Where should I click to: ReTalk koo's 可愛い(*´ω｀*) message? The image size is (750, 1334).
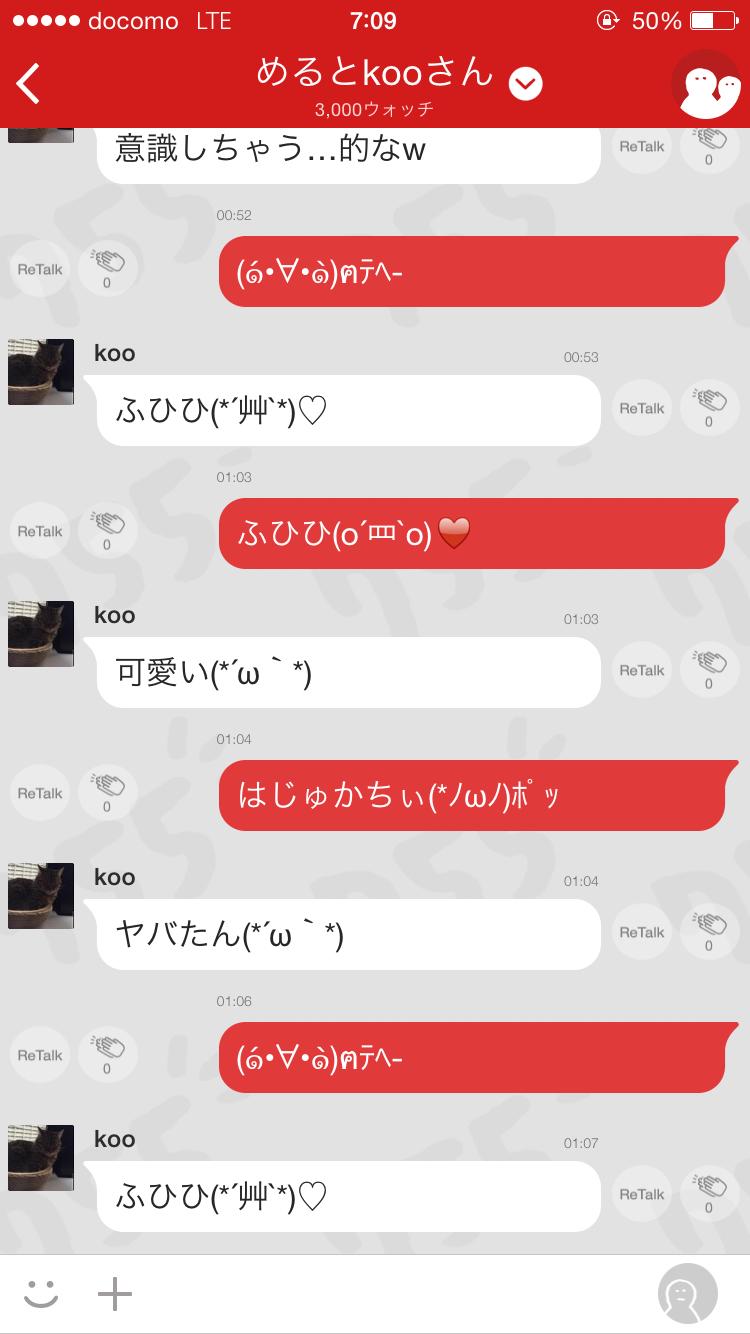[x=641, y=670]
